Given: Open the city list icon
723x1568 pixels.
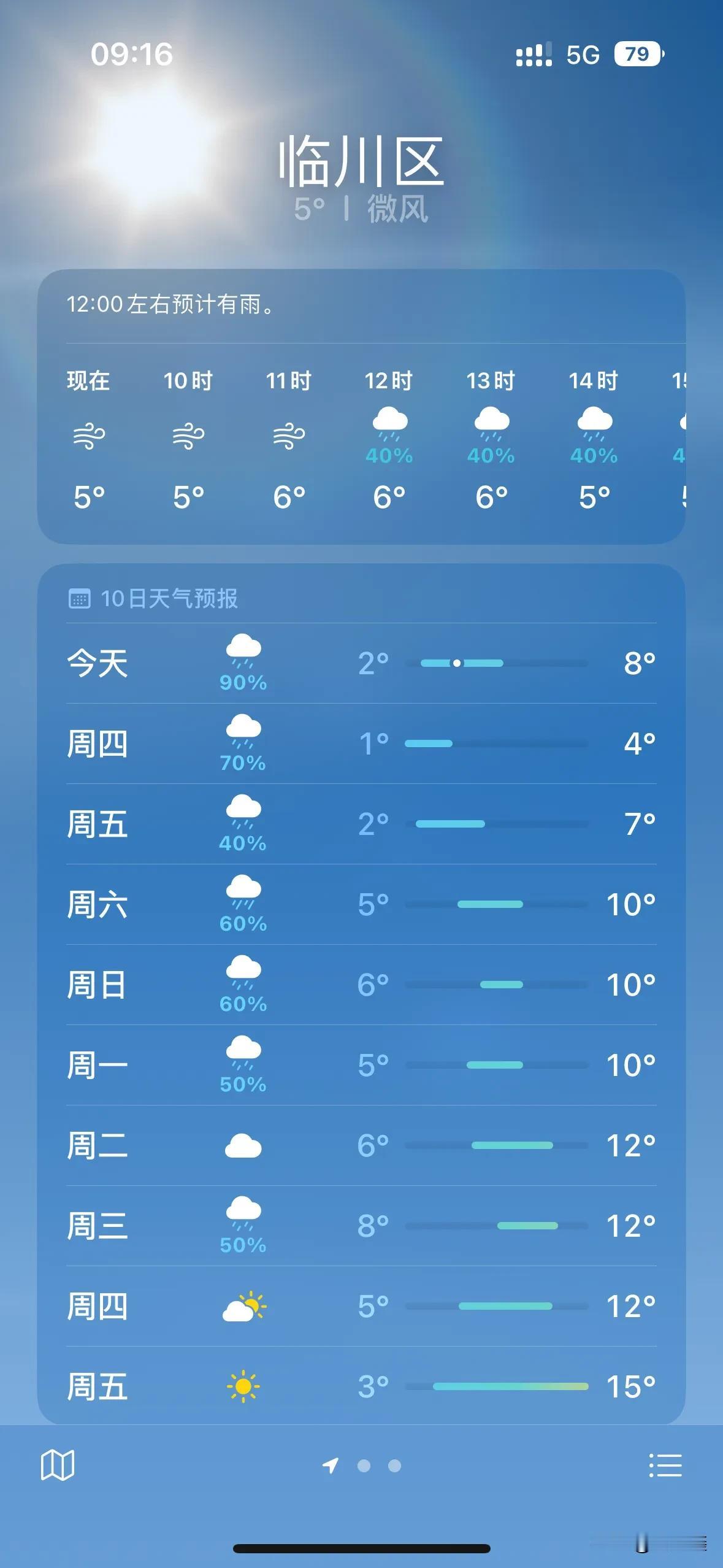Looking at the screenshot, I should pos(665,1464).
